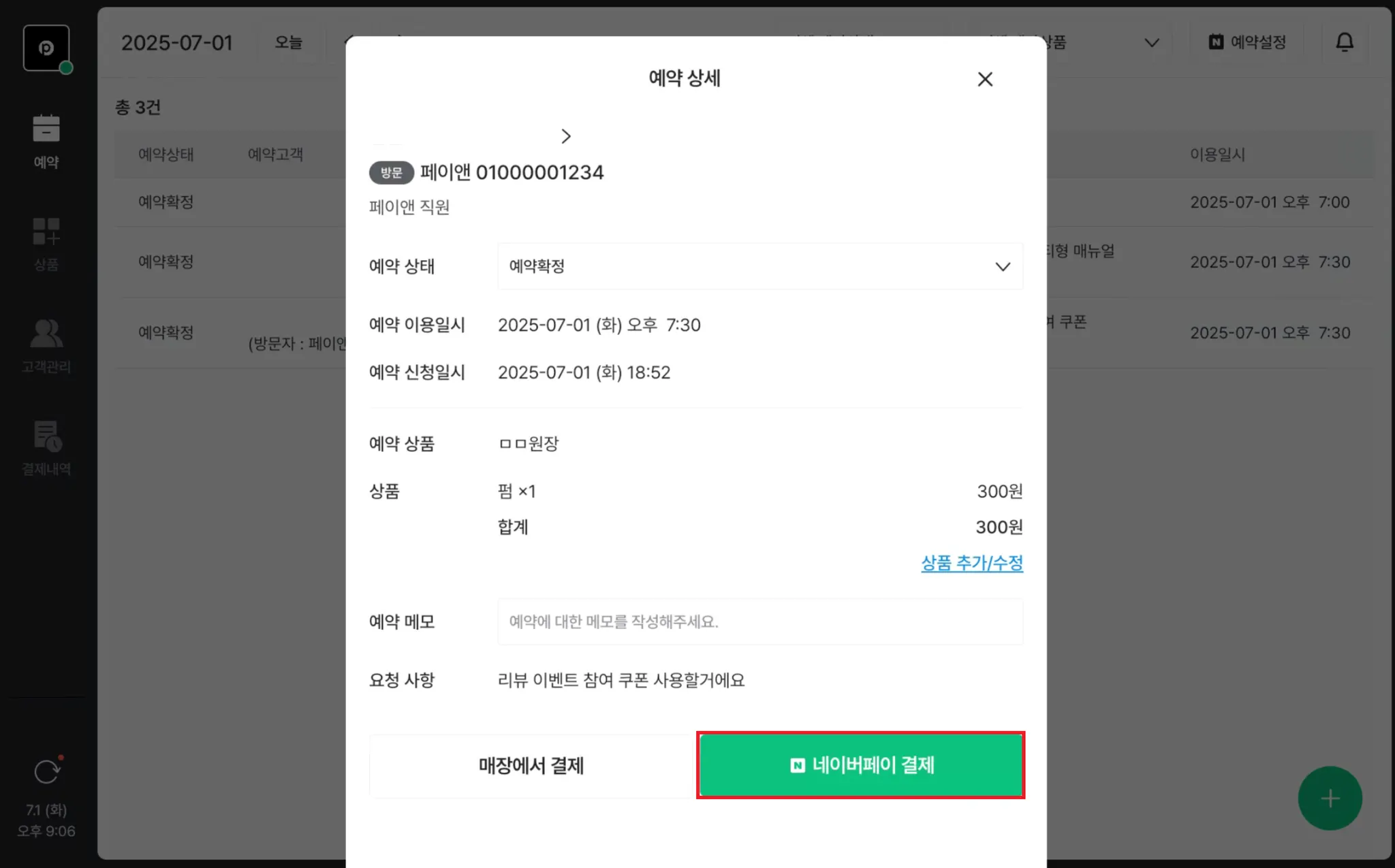The width and height of the screenshot is (1395, 868).
Task: Tap the refresh icon in sidebar
Action: coord(47,771)
